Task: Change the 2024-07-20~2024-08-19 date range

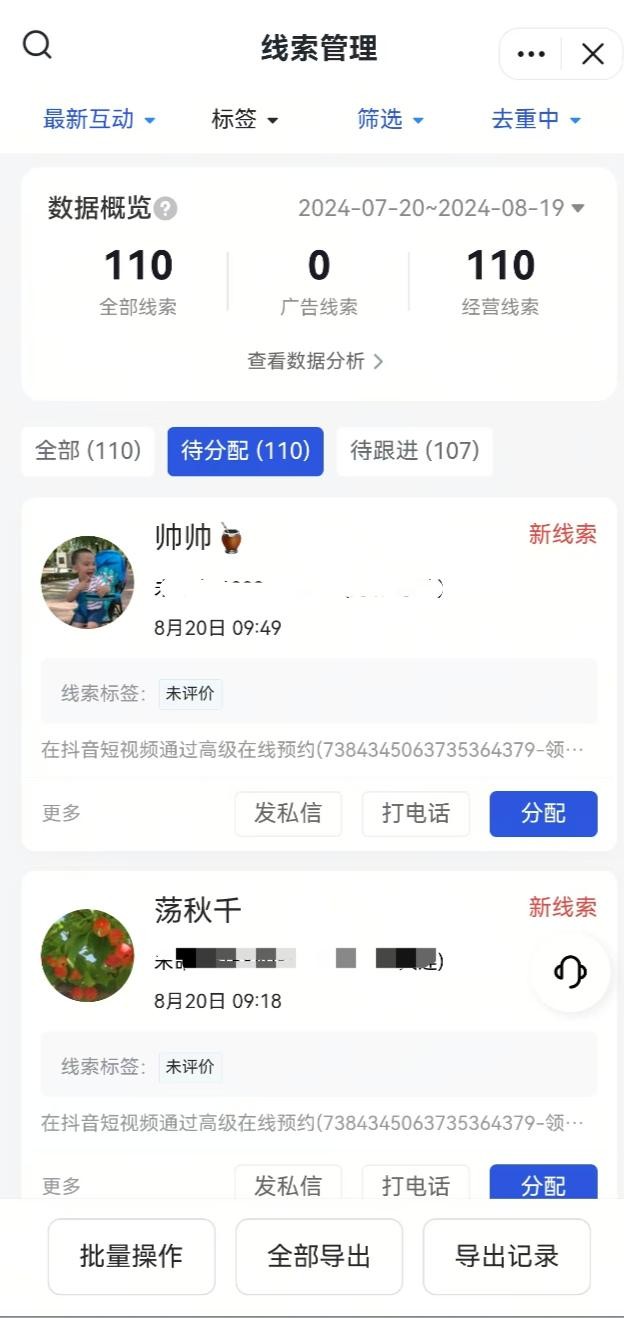Action: pos(441,209)
